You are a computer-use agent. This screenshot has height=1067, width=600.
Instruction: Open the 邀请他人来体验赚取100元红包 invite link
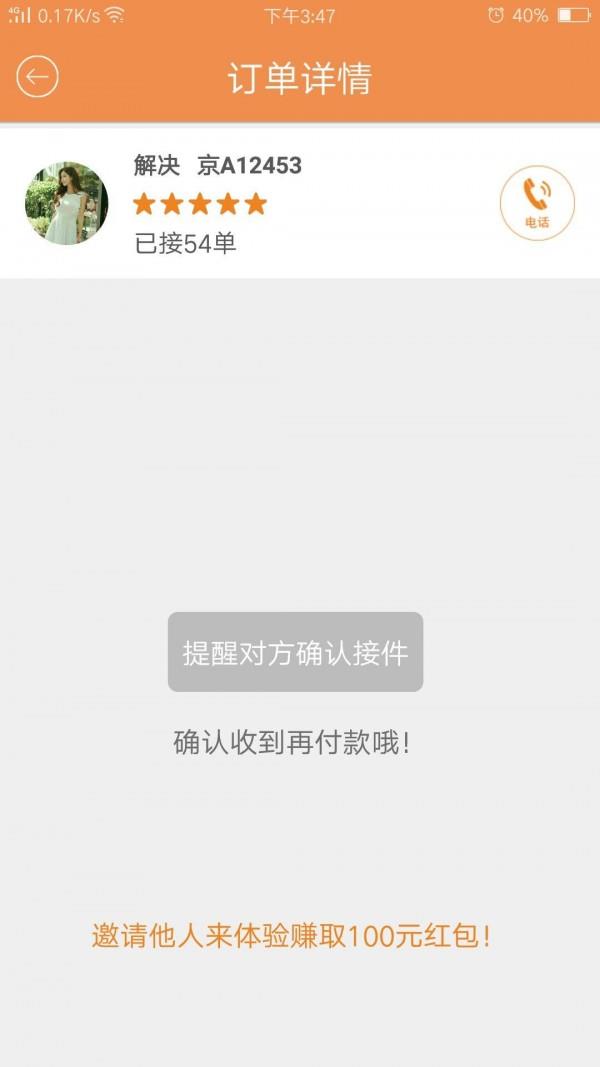coord(291,937)
